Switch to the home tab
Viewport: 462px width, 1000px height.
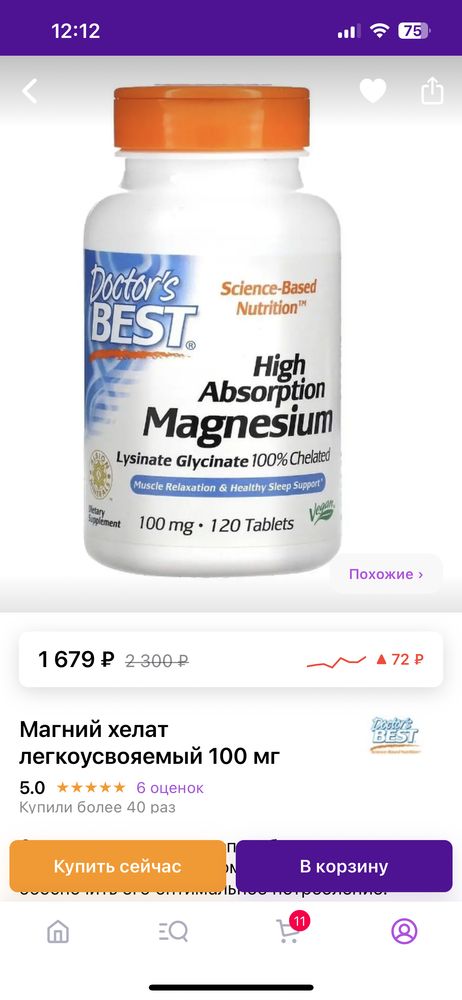point(58,932)
